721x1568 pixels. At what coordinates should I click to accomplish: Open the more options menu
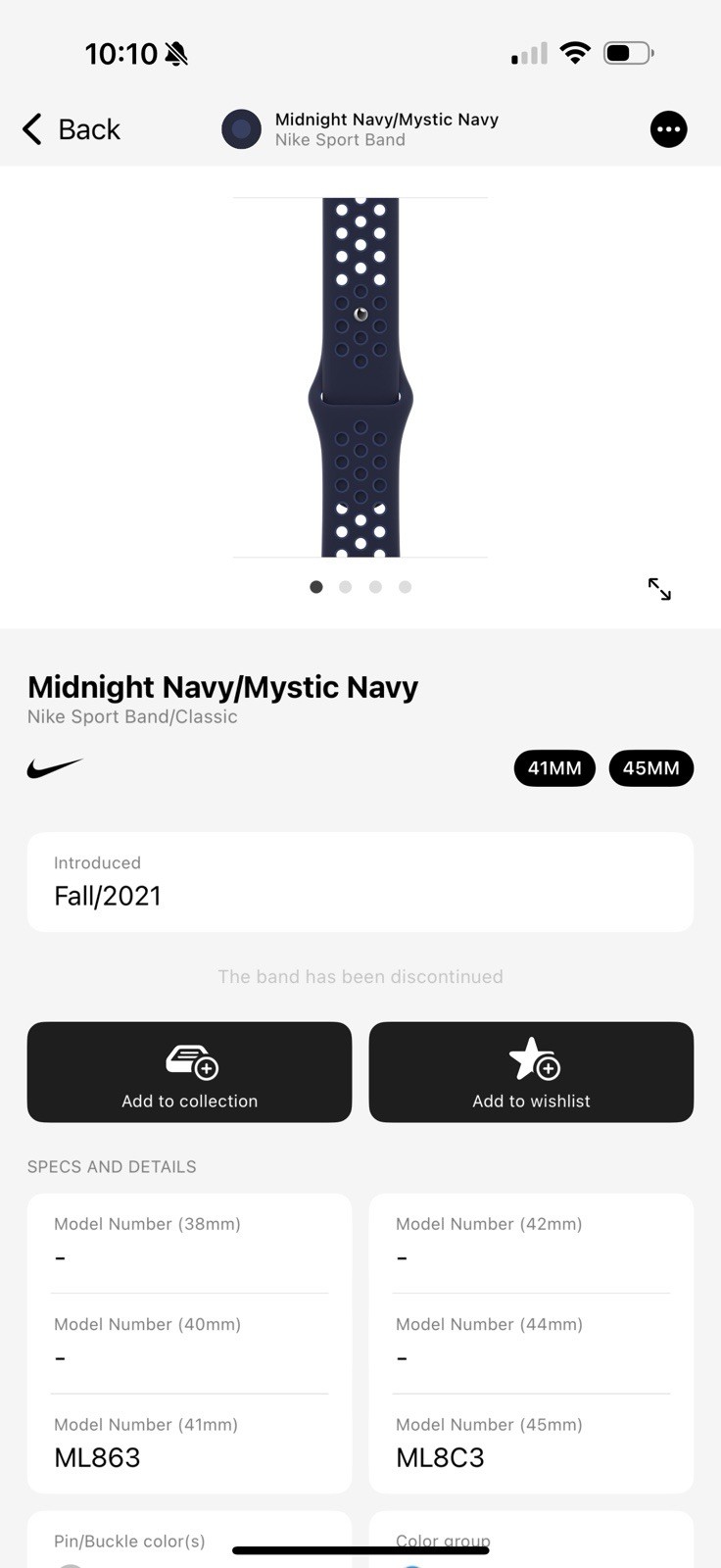click(x=668, y=129)
